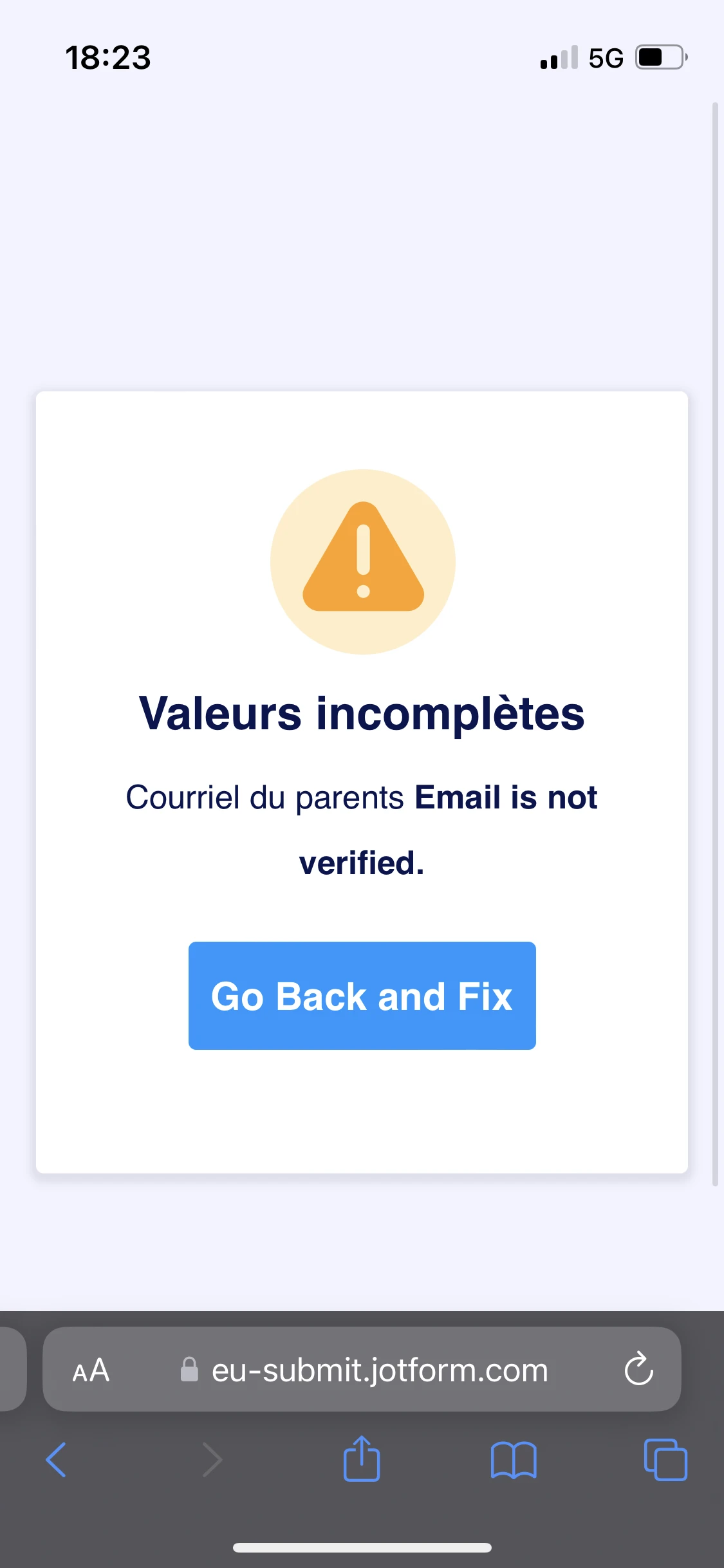The image size is (724, 1568).
Task: Tap the eu-submit.jotform.com address bar
Action: (380, 1370)
